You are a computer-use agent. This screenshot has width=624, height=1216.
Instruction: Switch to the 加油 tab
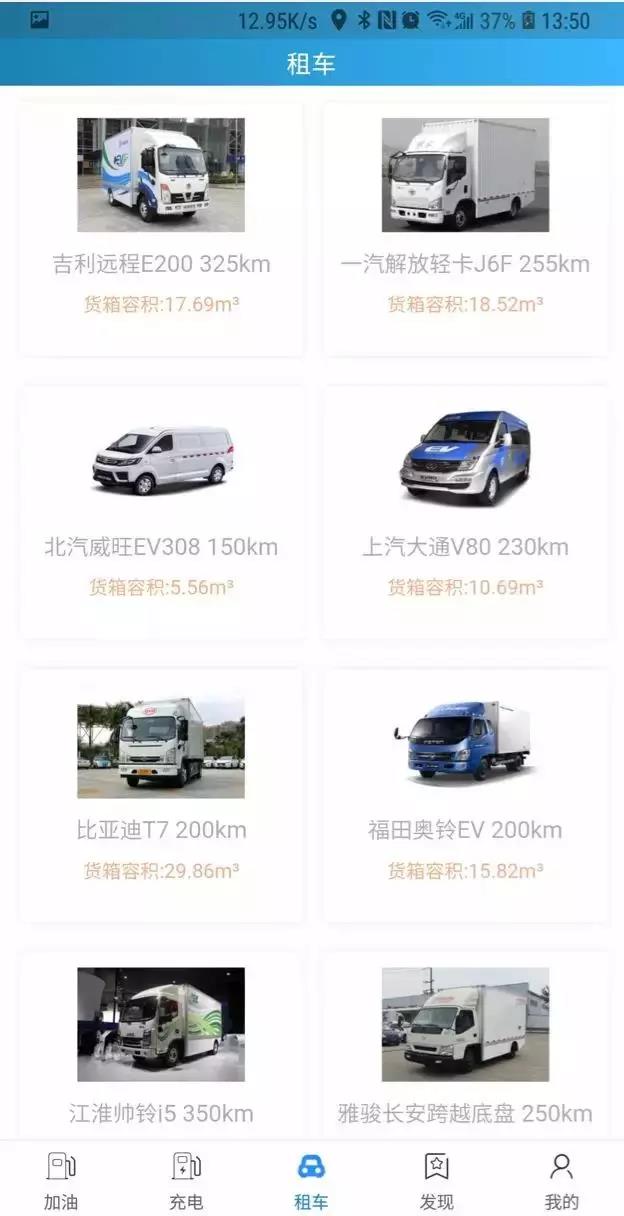[61, 1180]
